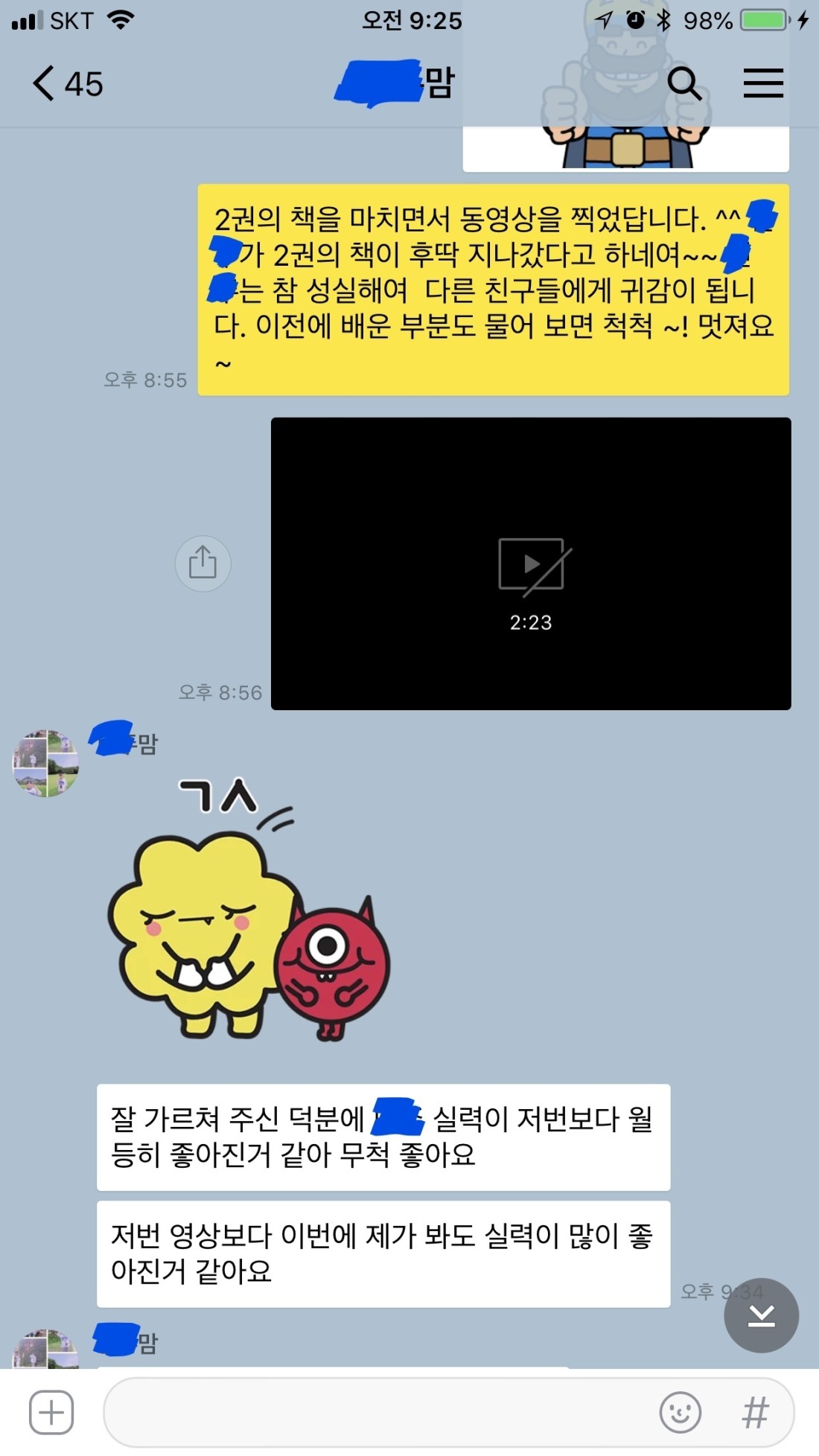
Task: Focus the message input field
Action: click(380, 1412)
